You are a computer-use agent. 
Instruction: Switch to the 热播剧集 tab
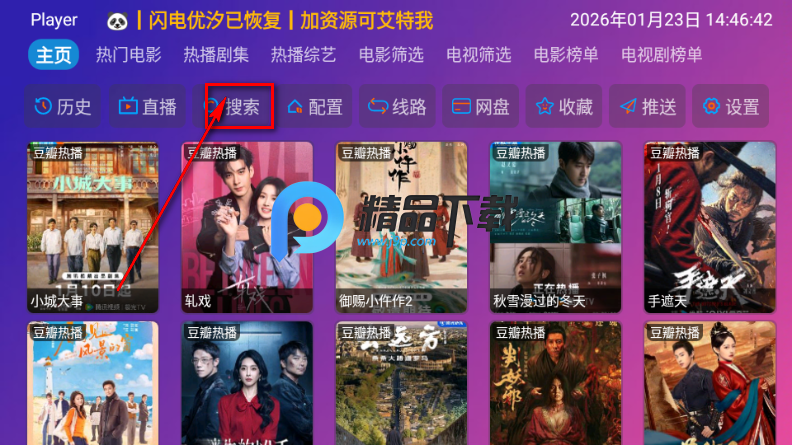tap(216, 55)
